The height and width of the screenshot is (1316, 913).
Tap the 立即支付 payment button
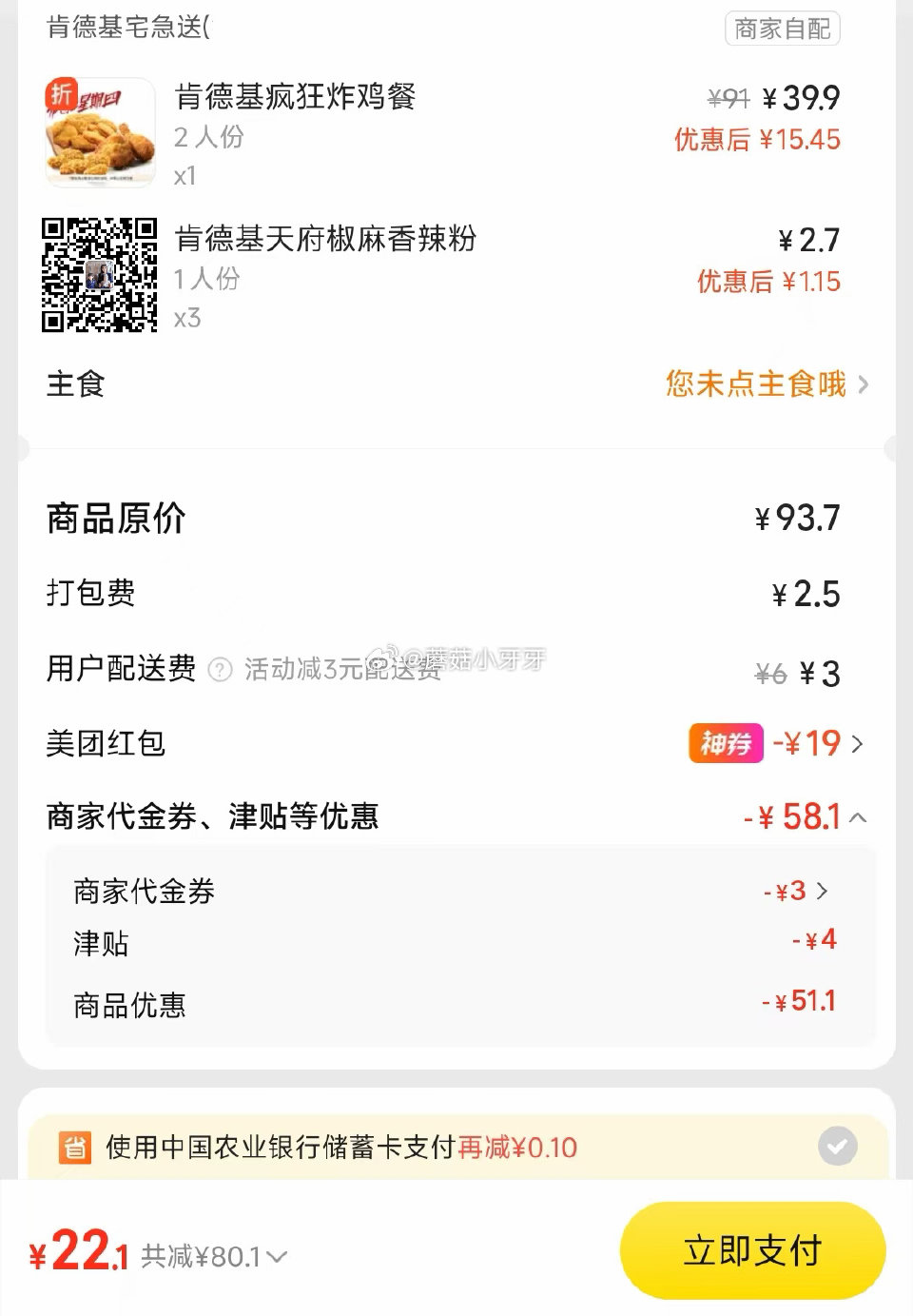coord(751,1251)
